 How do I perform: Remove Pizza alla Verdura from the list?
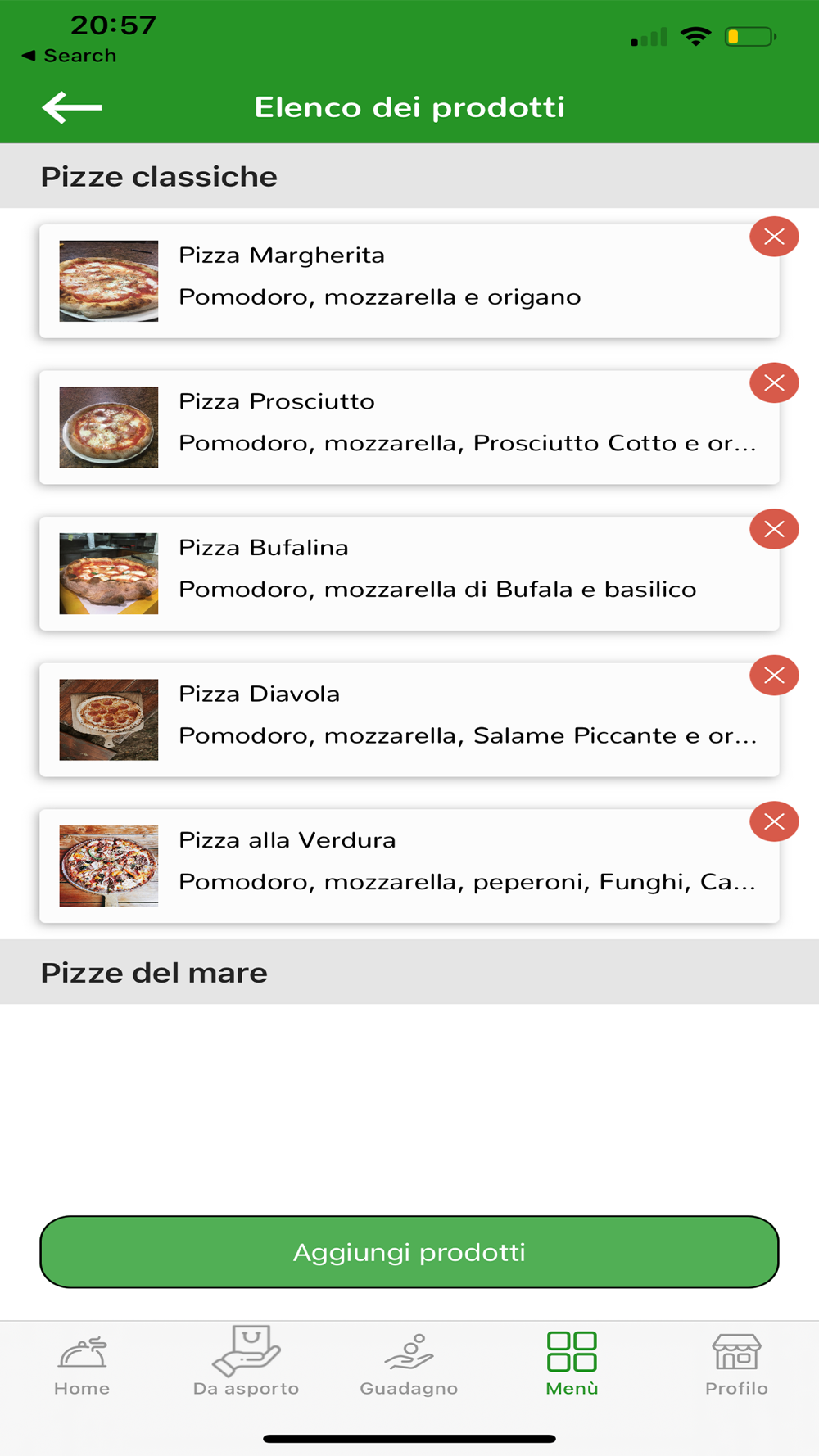[x=774, y=821]
